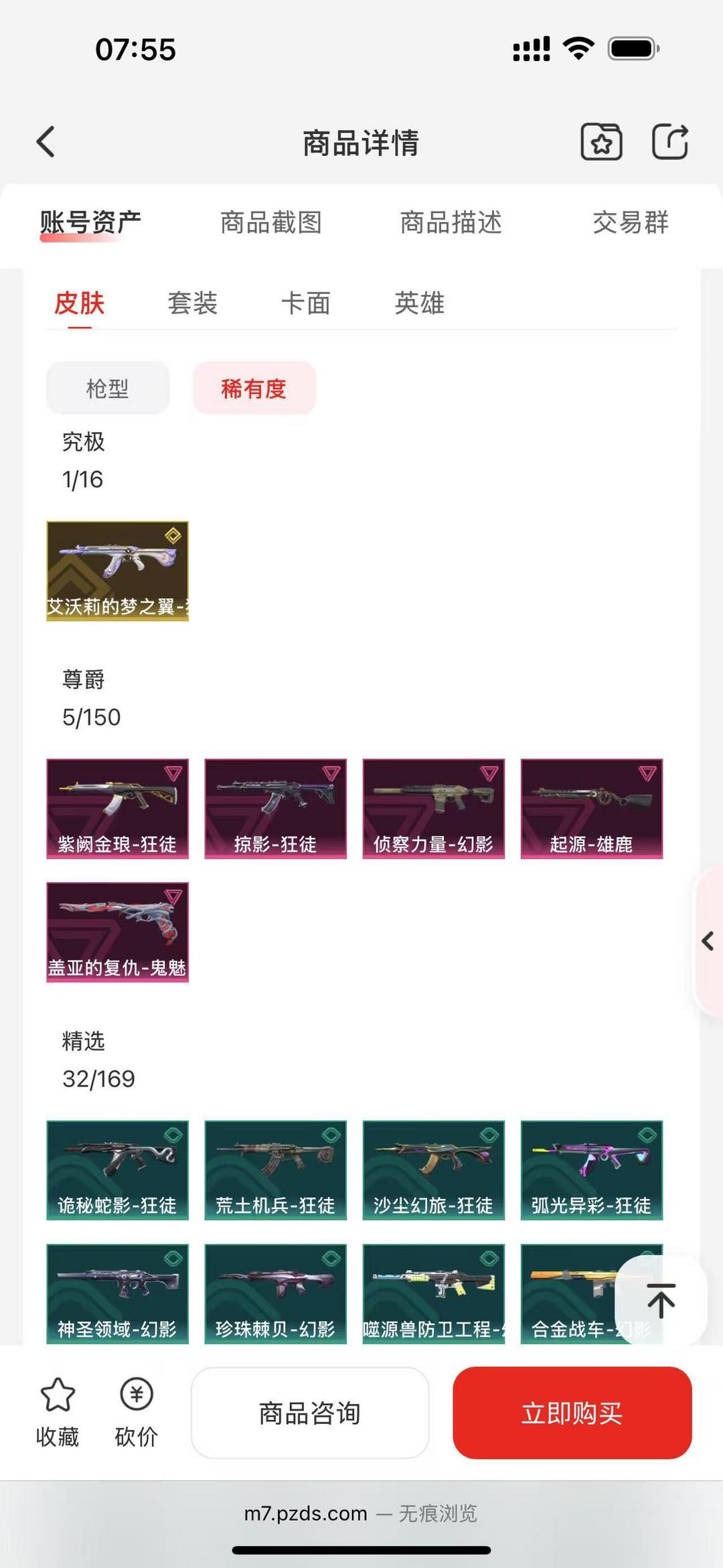This screenshot has width=723, height=1568.
Task: Add this item to 收藏
Action: [x=58, y=1412]
